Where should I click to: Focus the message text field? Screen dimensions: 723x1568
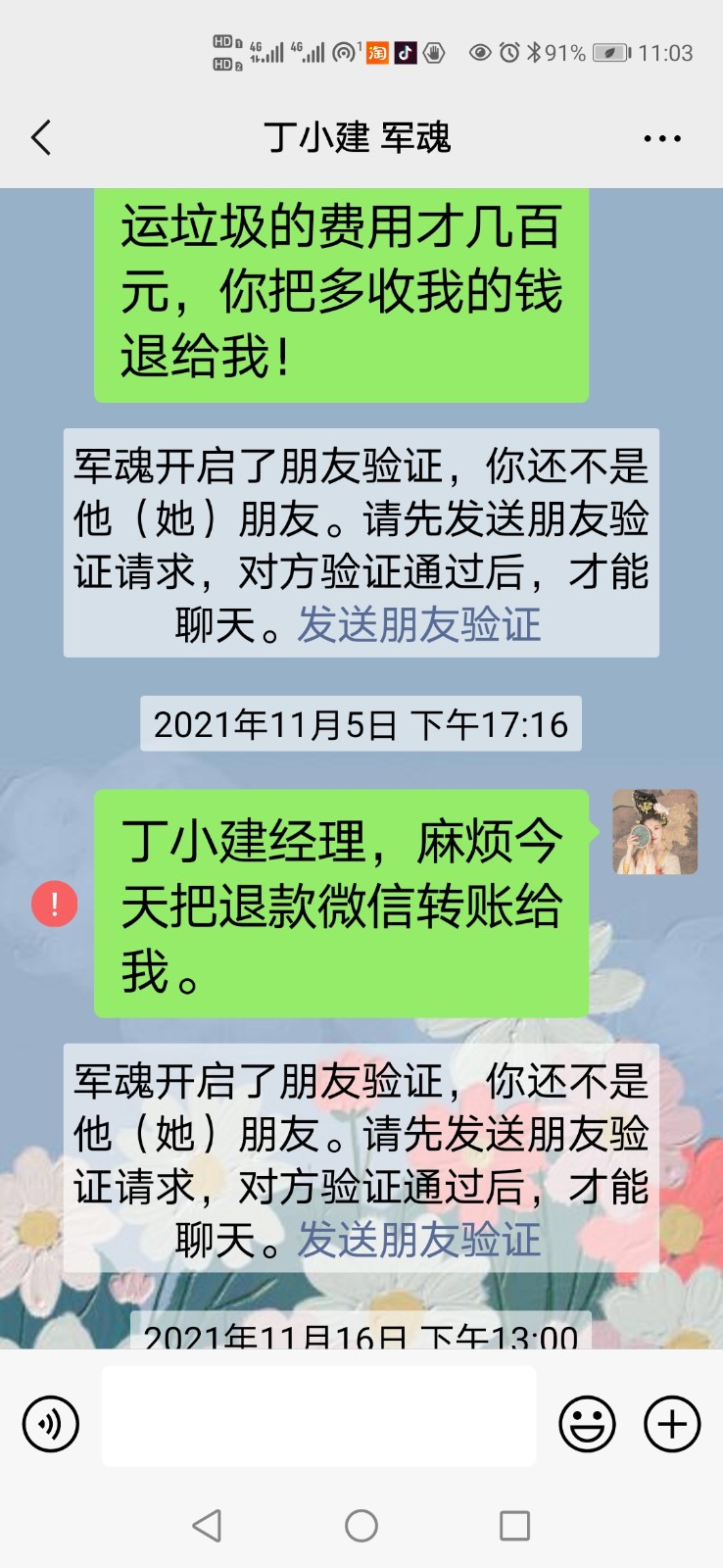point(318,1417)
